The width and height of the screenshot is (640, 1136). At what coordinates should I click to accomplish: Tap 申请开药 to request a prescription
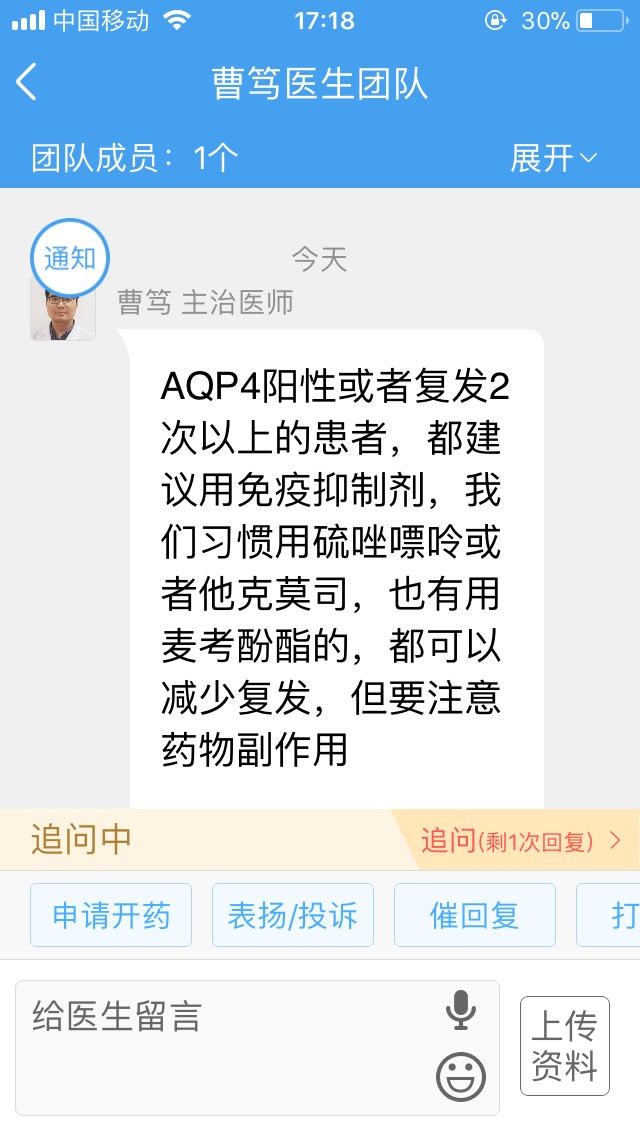[x=111, y=915]
